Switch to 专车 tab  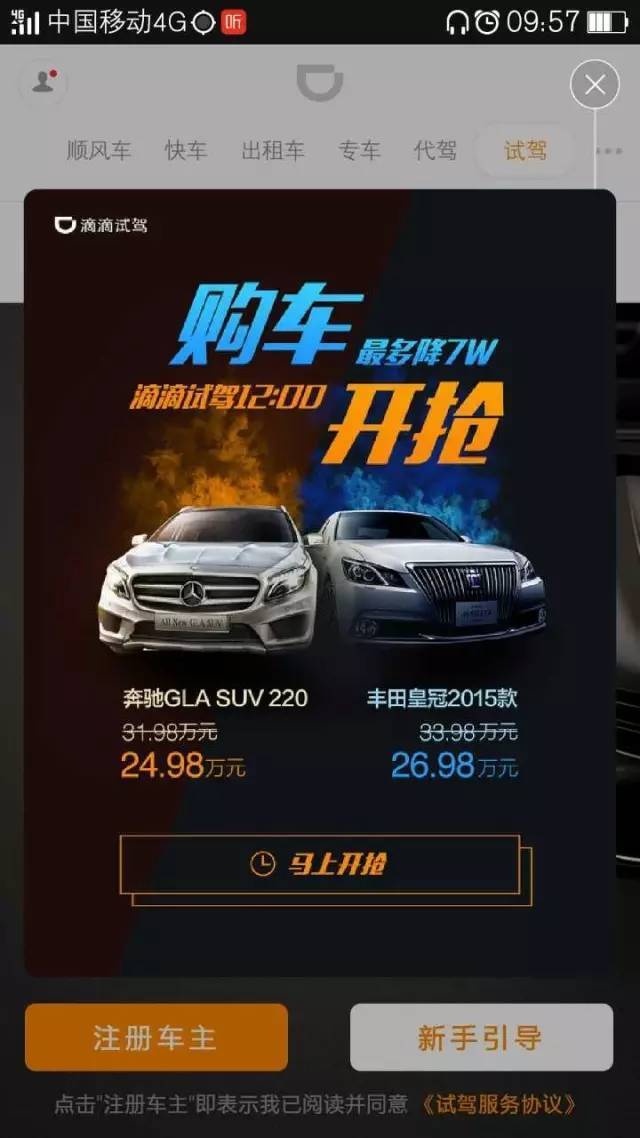[x=359, y=151]
